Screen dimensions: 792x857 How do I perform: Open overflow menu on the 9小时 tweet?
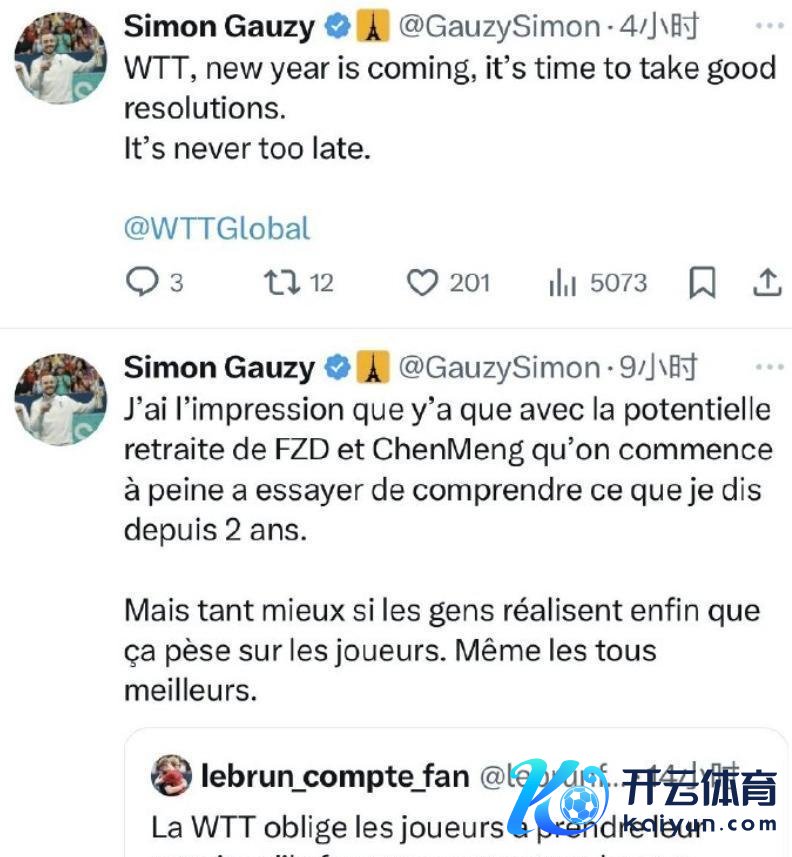(767, 367)
